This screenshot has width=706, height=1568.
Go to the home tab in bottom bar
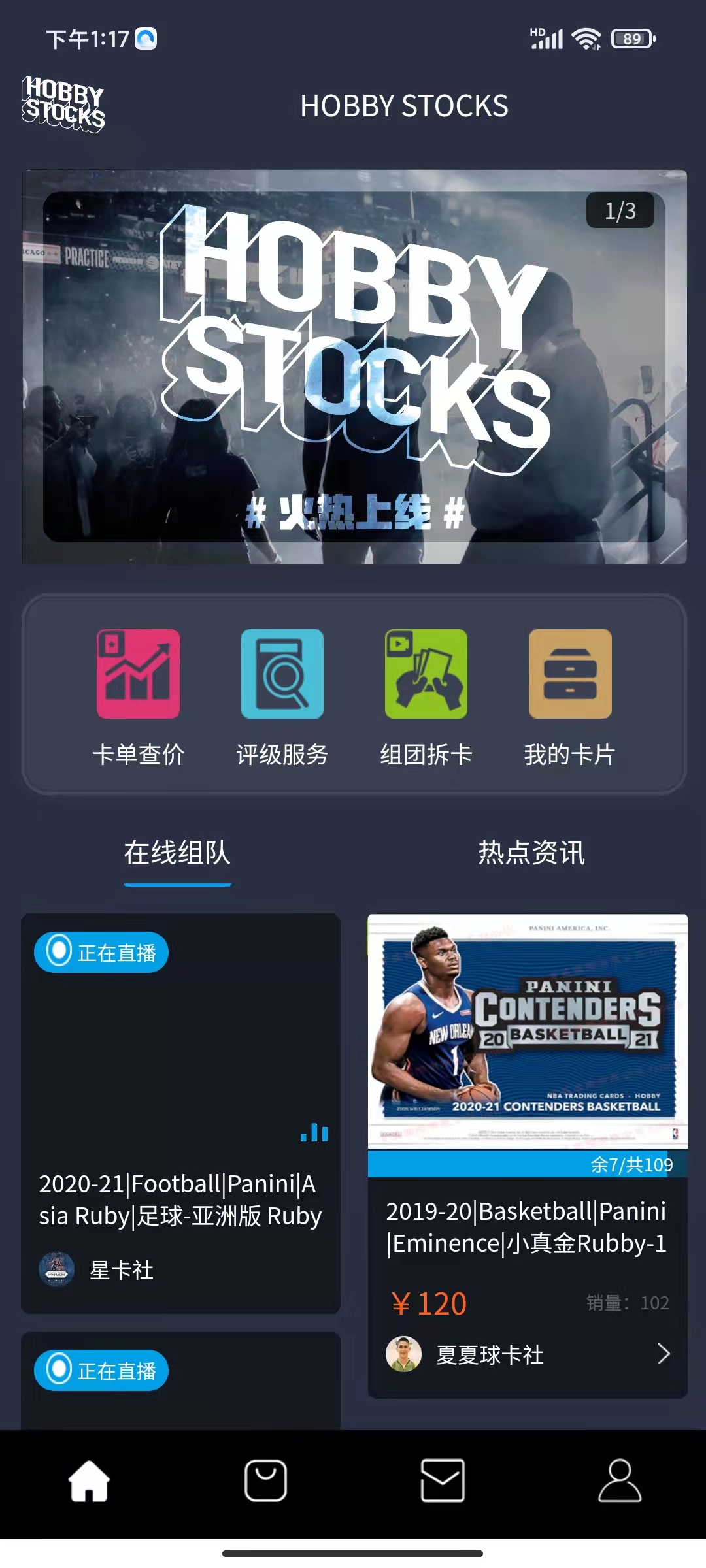click(x=89, y=1480)
